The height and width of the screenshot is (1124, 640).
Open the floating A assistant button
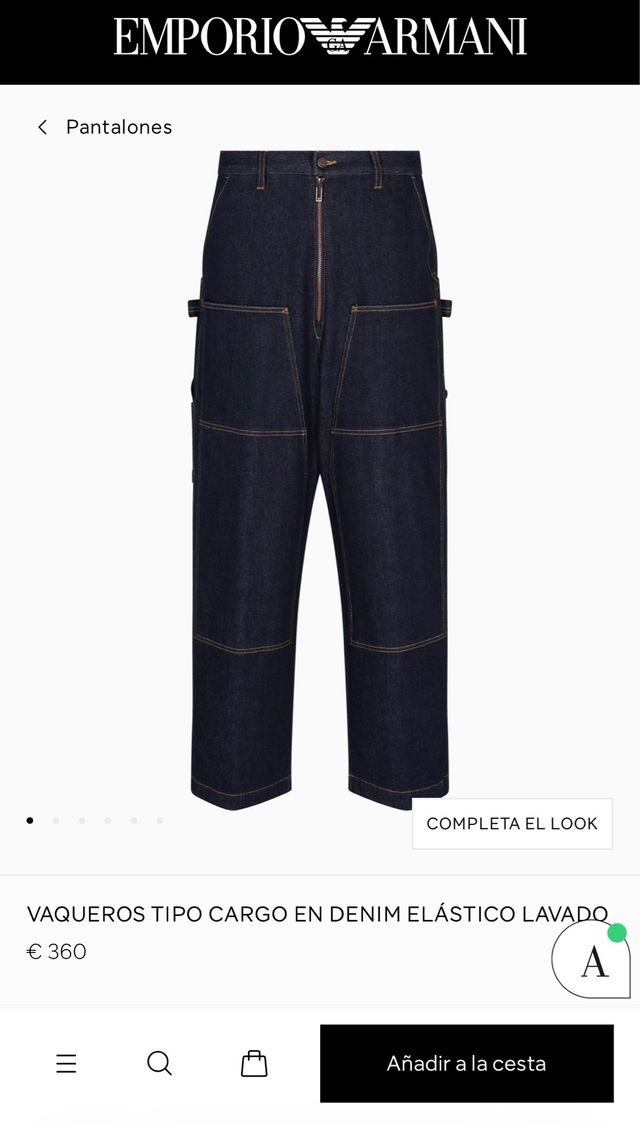593,960
